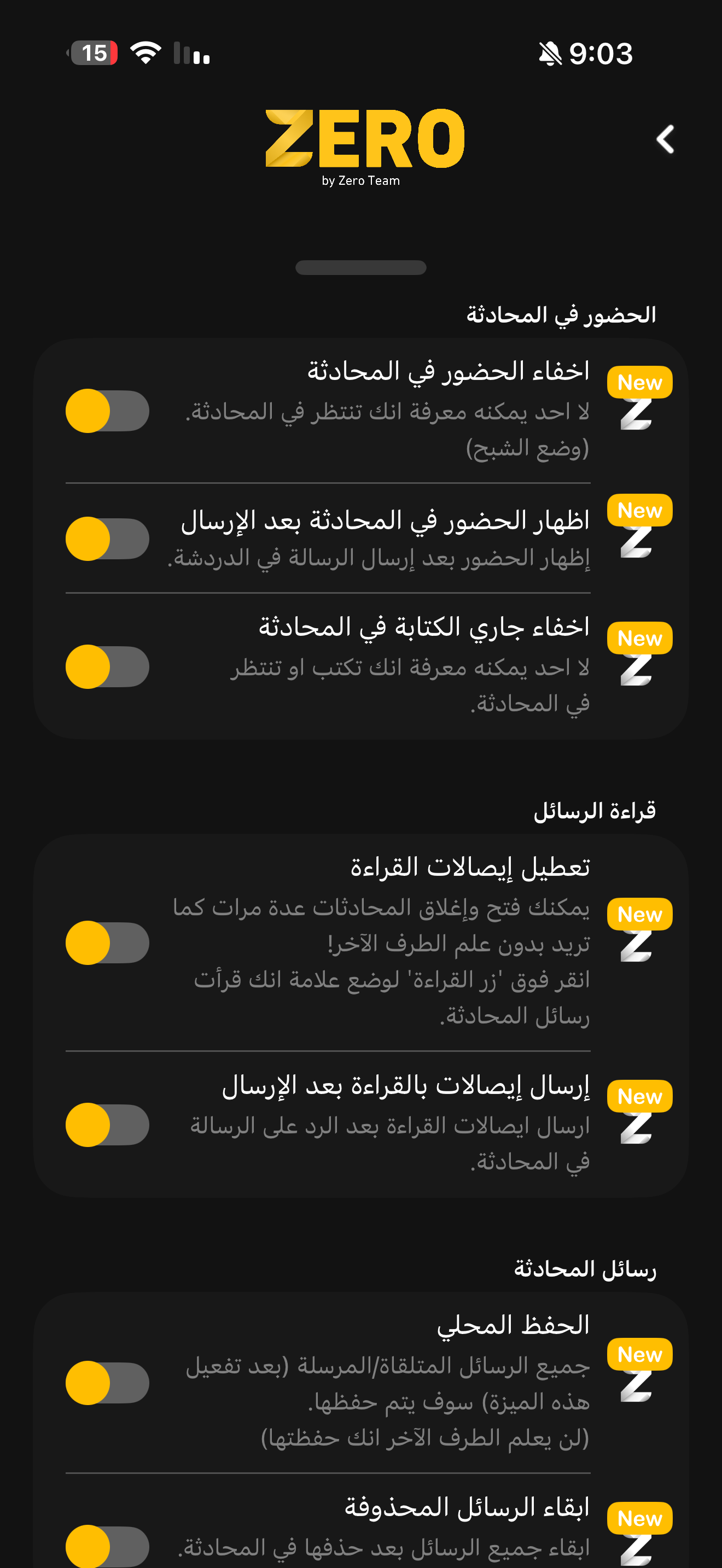
Task: Enable اظهار الحضور في المحادثة بعد الإرسال
Action: [x=107, y=539]
